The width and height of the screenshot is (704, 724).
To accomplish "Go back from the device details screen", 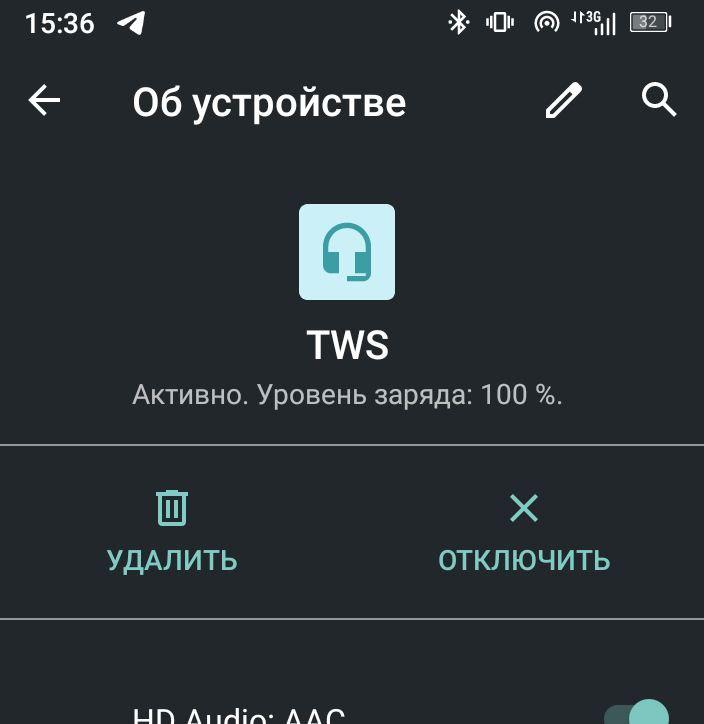I will (x=45, y=101).
